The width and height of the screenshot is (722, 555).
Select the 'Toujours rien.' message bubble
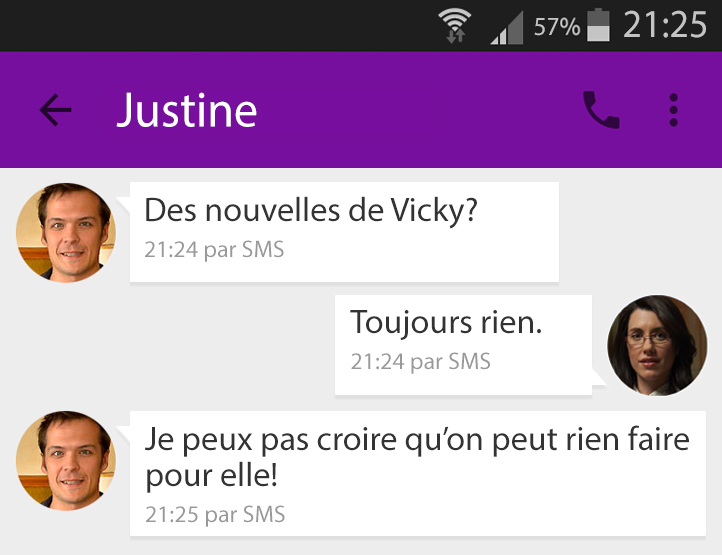point(463,343)
